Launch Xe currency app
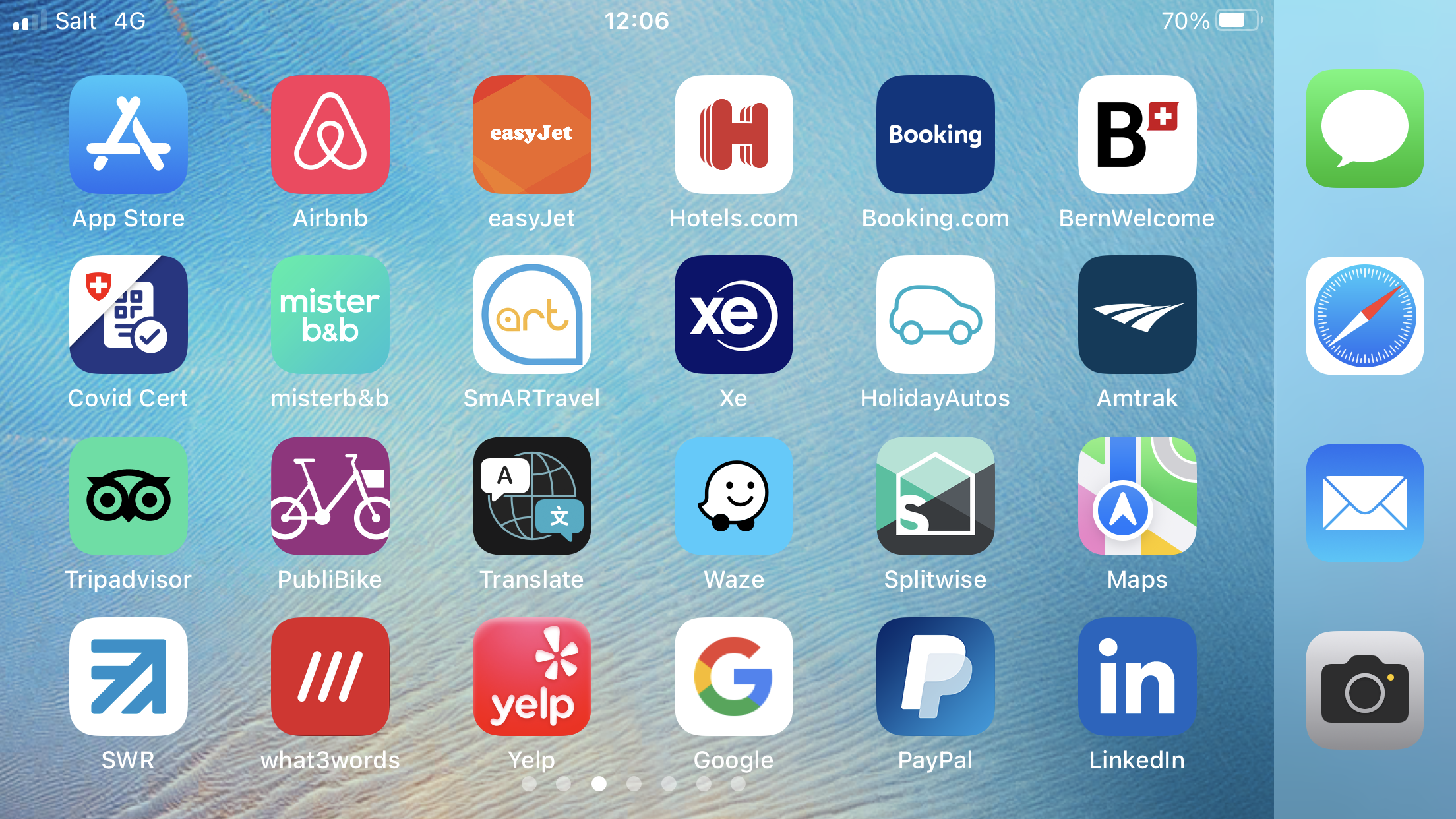The width and height of the screenshot is (1456, 819). click(x=734, y=315)
